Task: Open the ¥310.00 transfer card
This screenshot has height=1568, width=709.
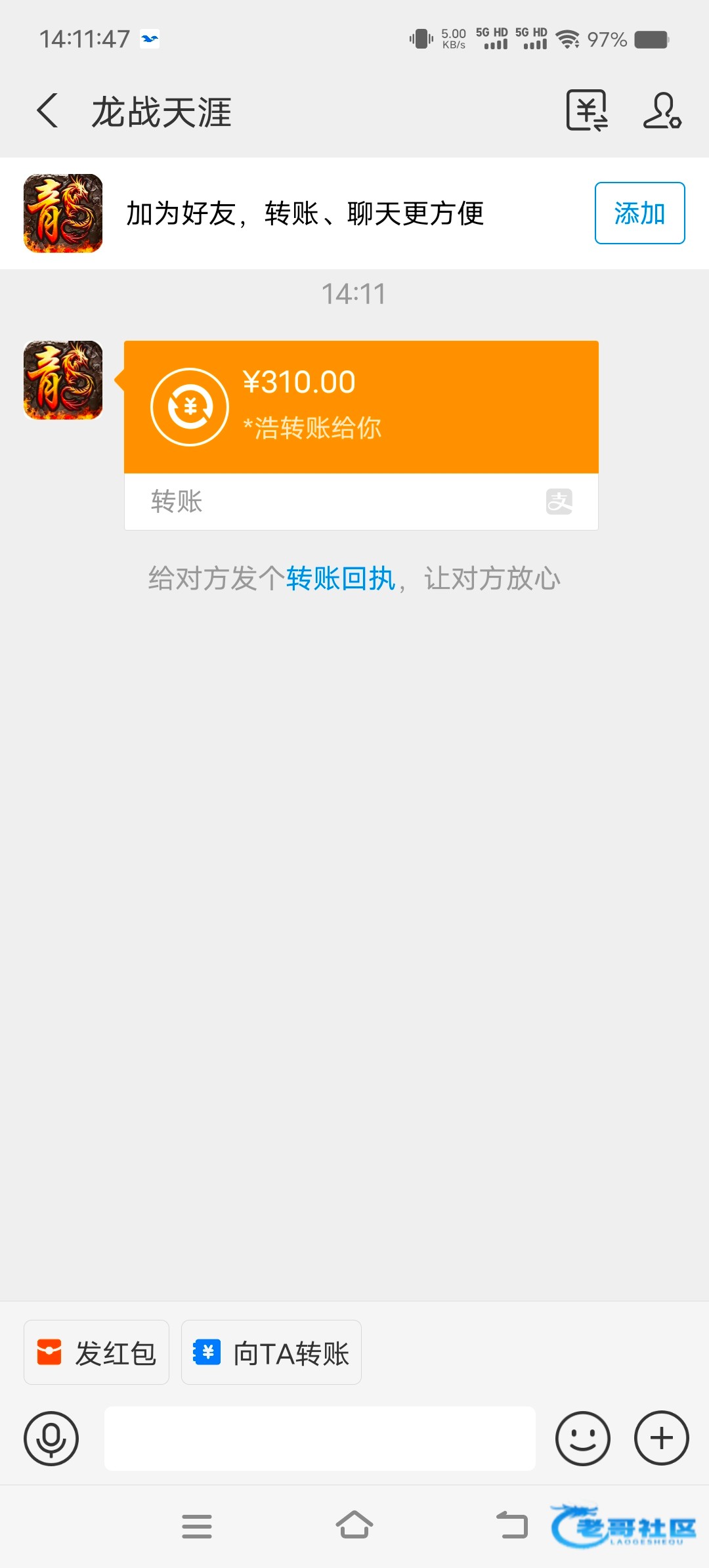Action: click(x=361, y=407)
